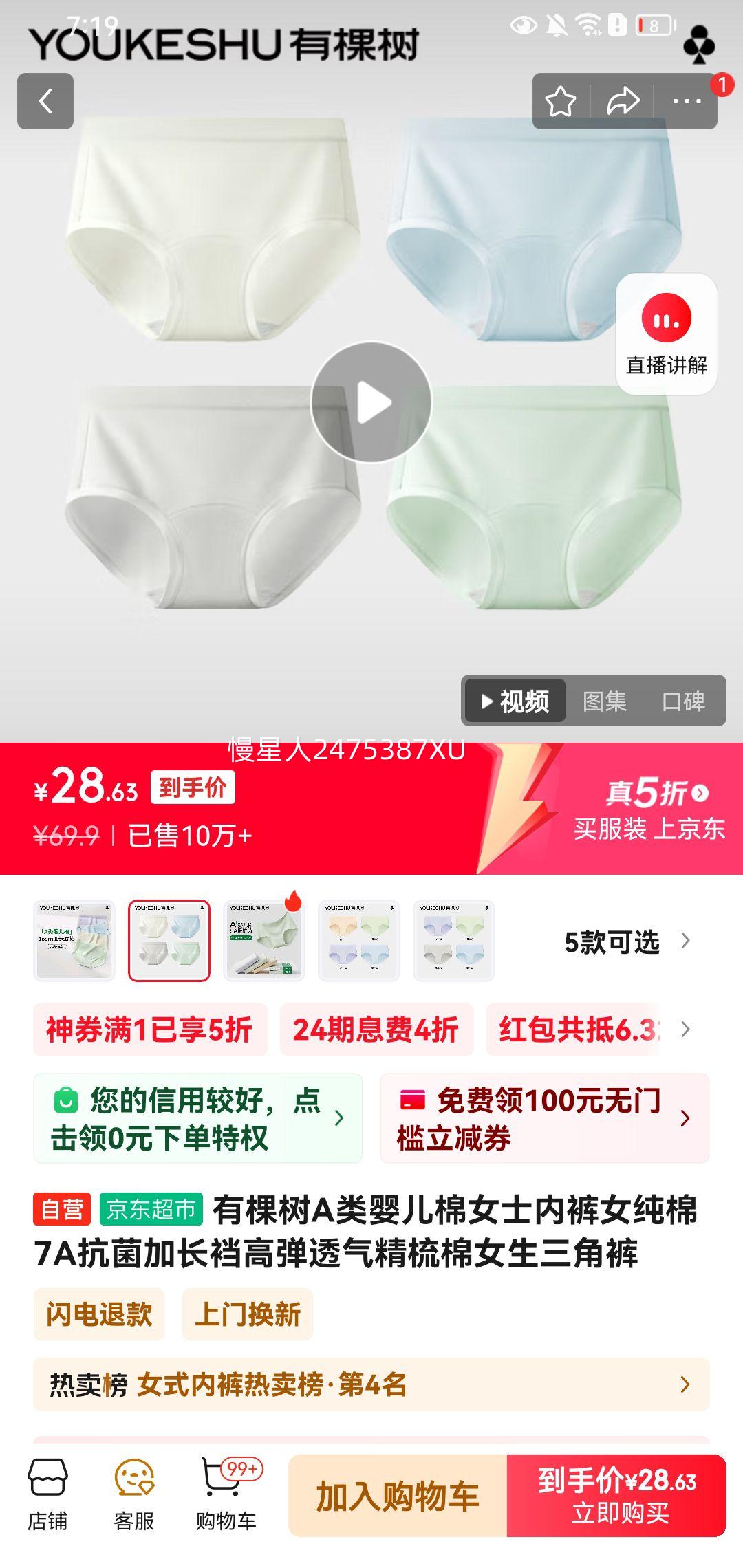The height and width of the screenshot is (1568, 743).
Task: Get the 免费领100元无门槛立减券 coupon
Action: pyautogui.click(x=544, y=1118)
